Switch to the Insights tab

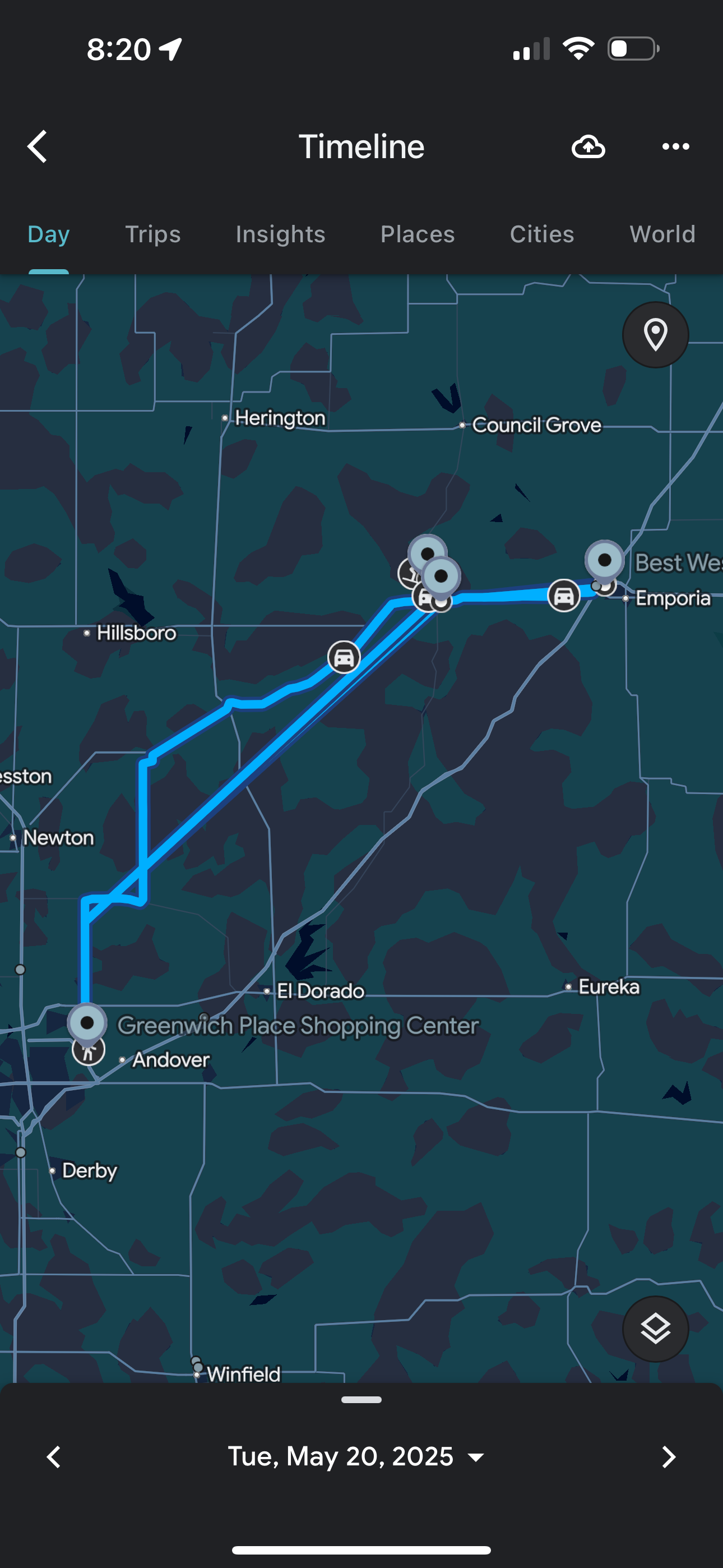tap(281, 234)
